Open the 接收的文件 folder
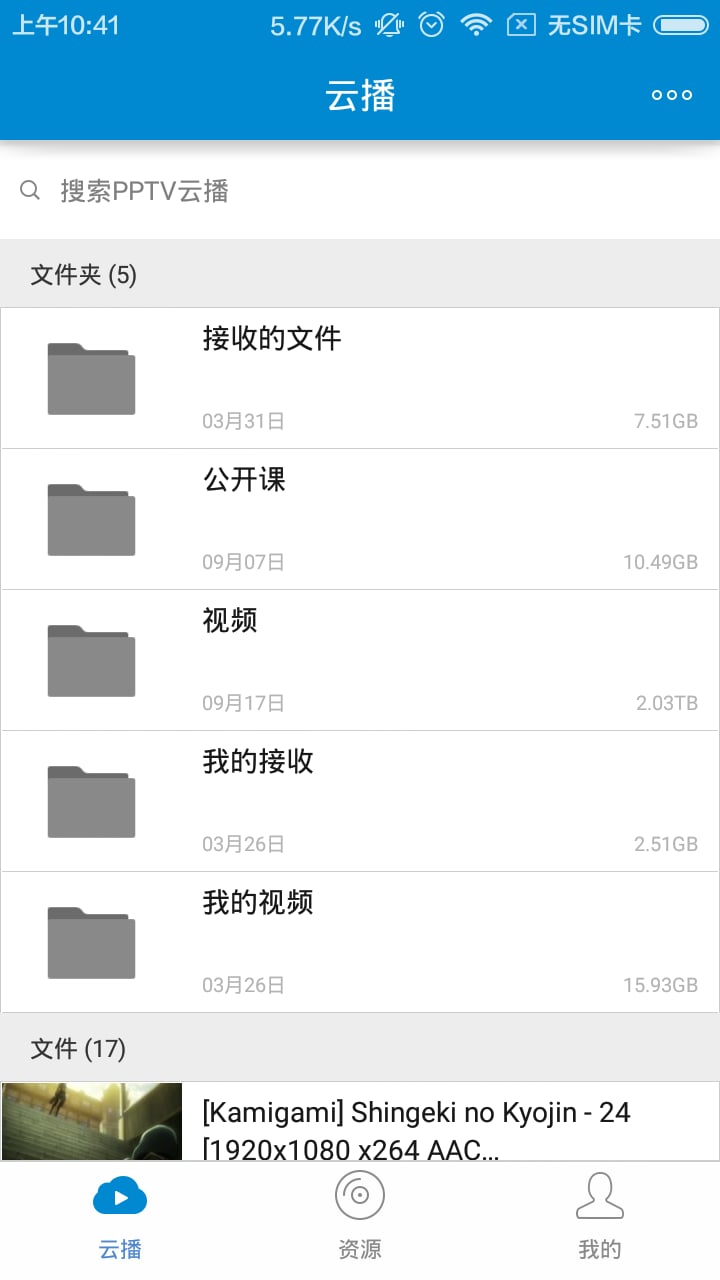This screenshot has width=720, height=1280. (x=360, y=378)
